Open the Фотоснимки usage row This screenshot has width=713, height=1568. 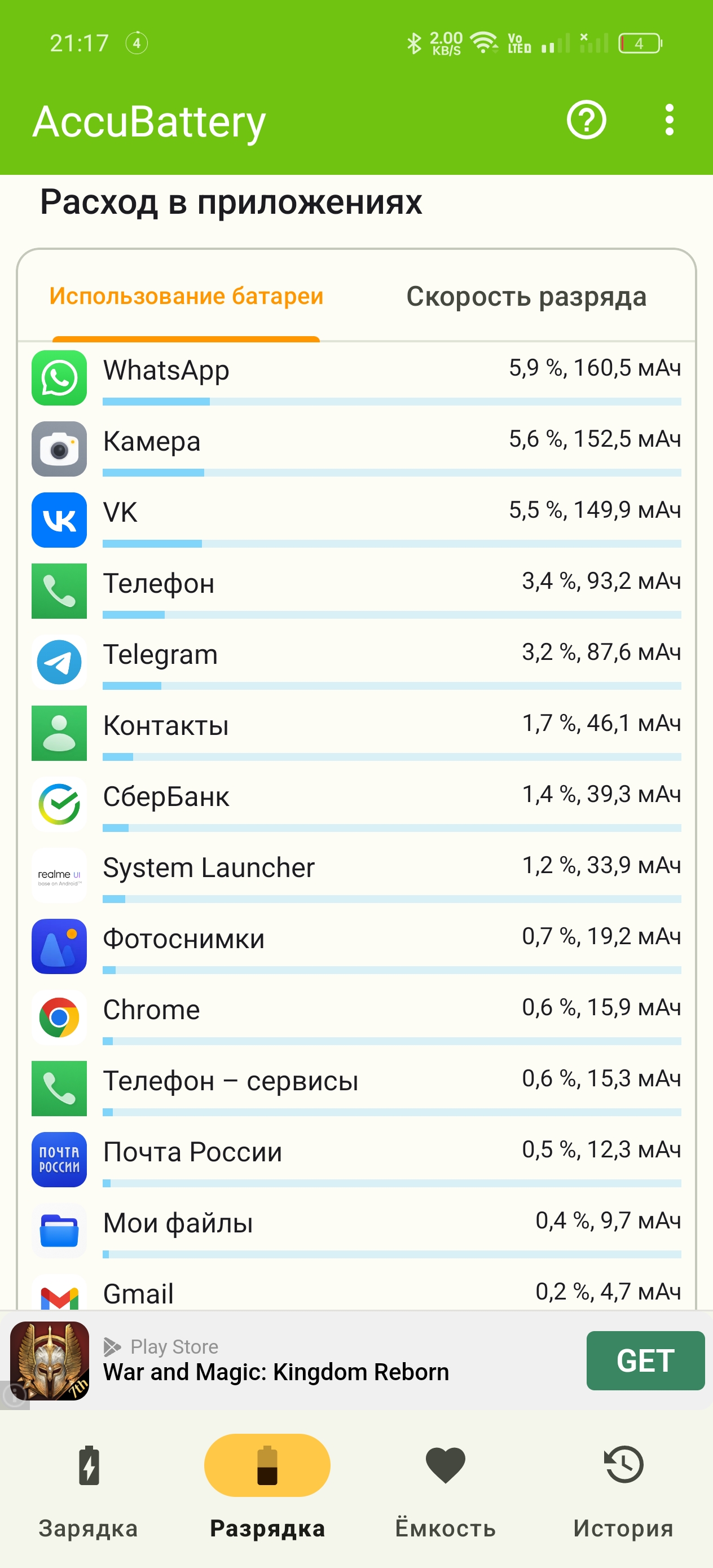tap(356, 946)
